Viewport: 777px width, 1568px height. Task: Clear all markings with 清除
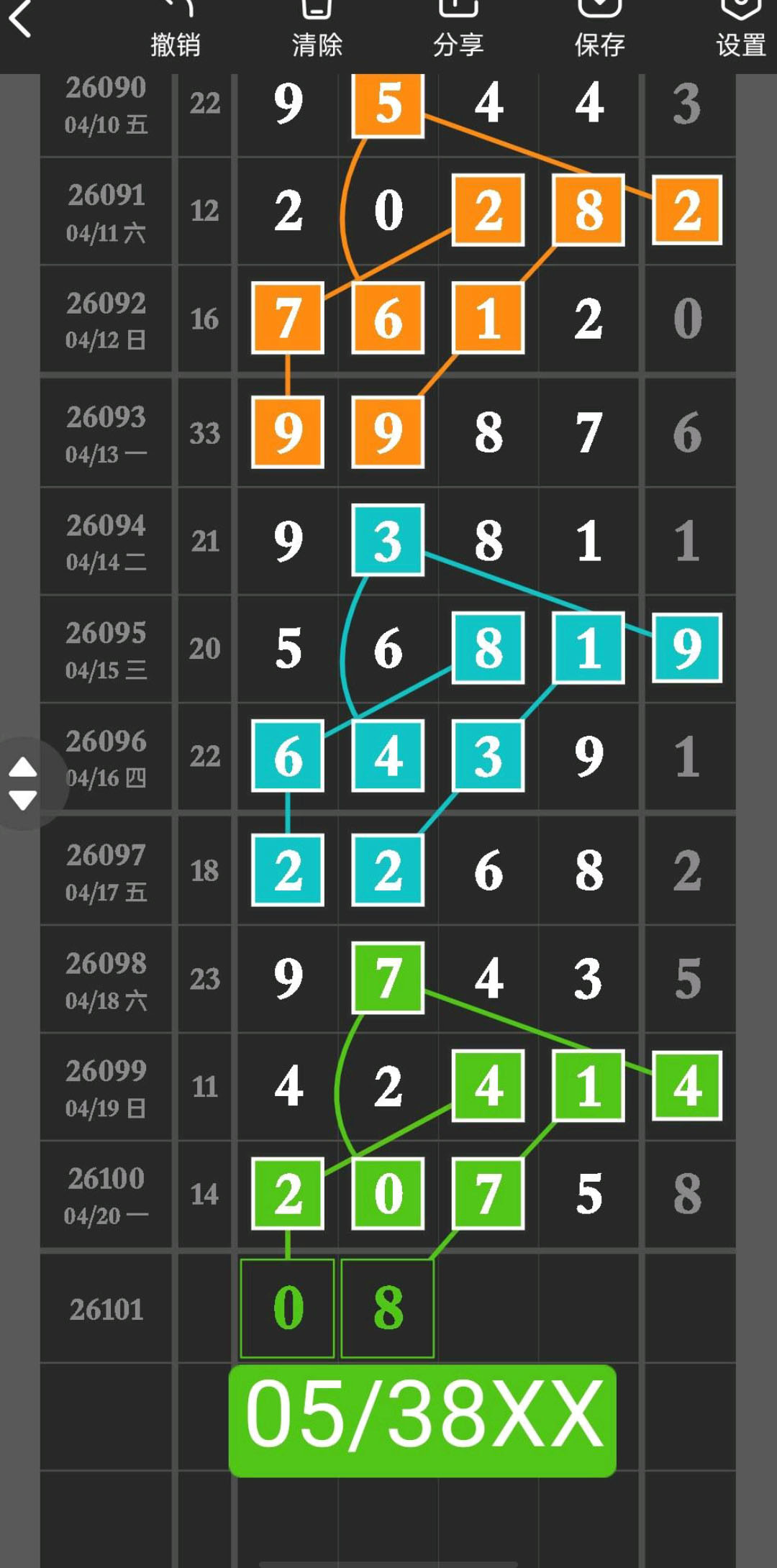pyautogui.click(x=317, y=32)
